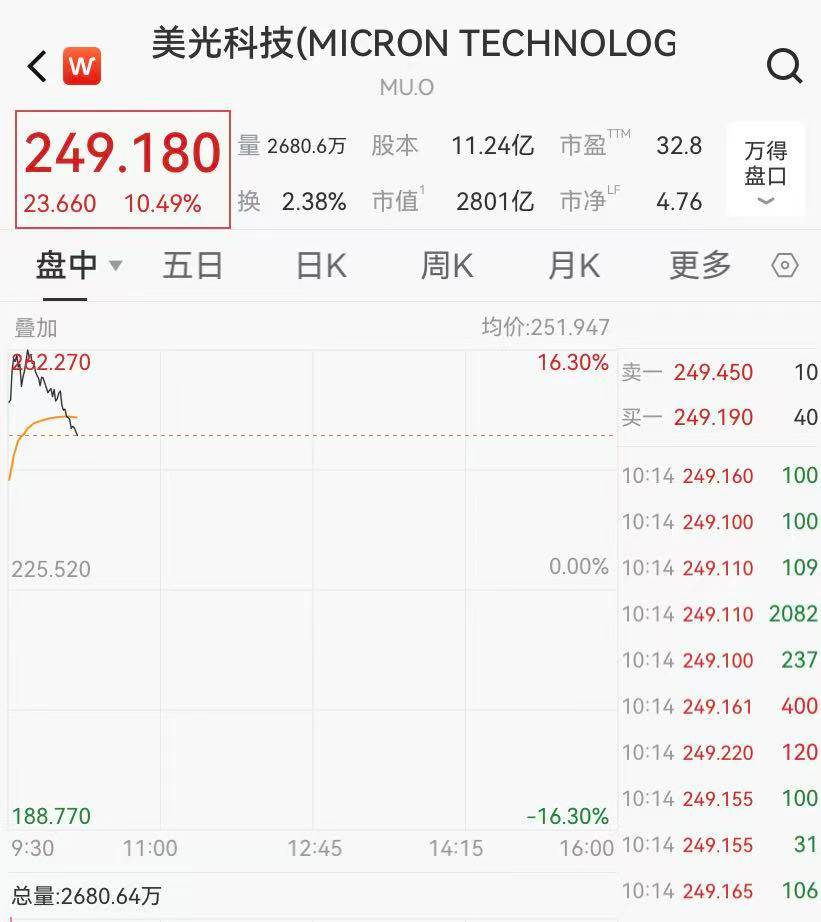The height and width of the screenshot is (922, 821).
Task: Switch to the 五日 tab
Action: [x=192, y=265]
